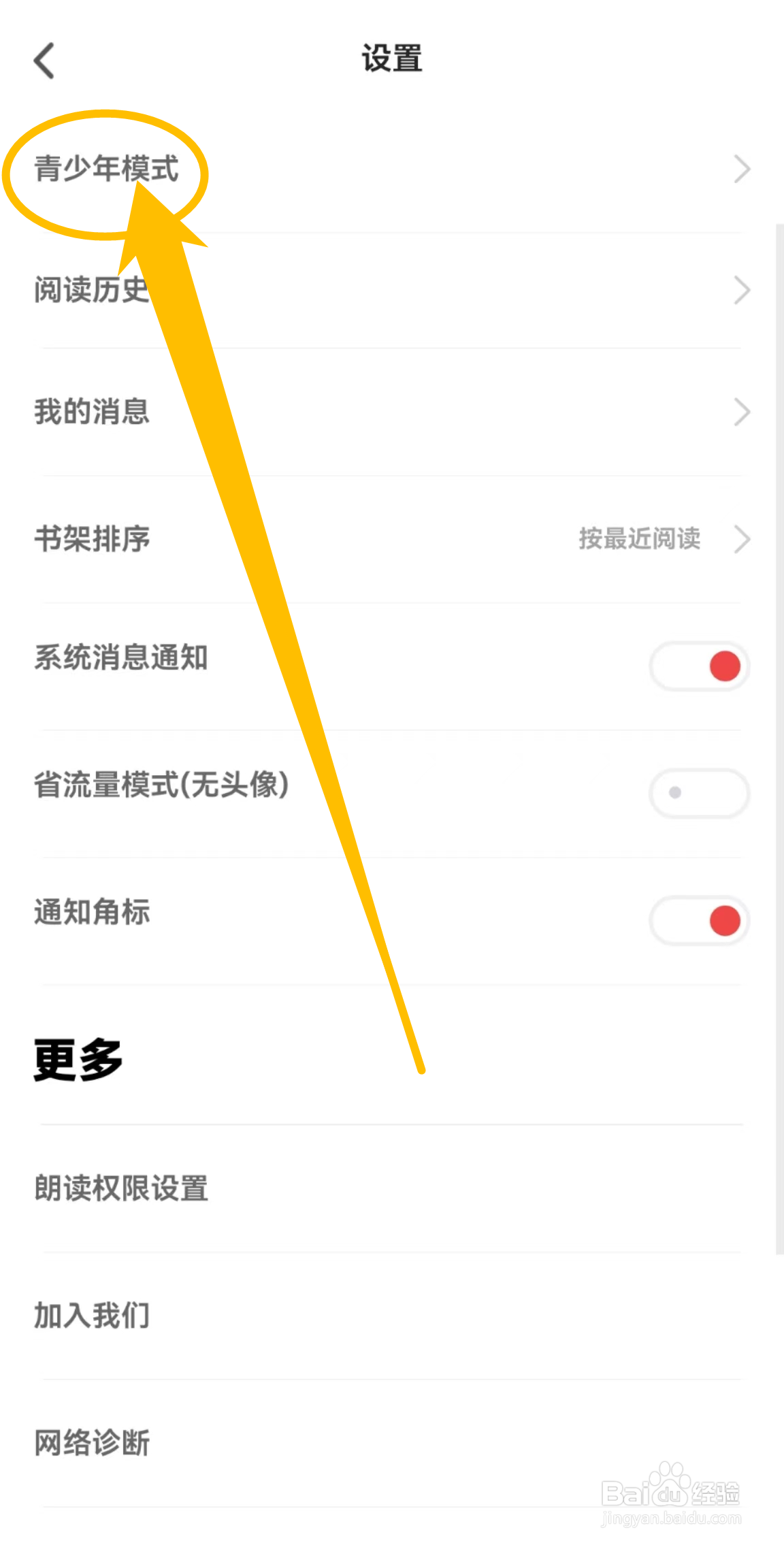Disable 通知角标 switch
The width and height of the screenshot is (784, 1545).
coord(700,920)
